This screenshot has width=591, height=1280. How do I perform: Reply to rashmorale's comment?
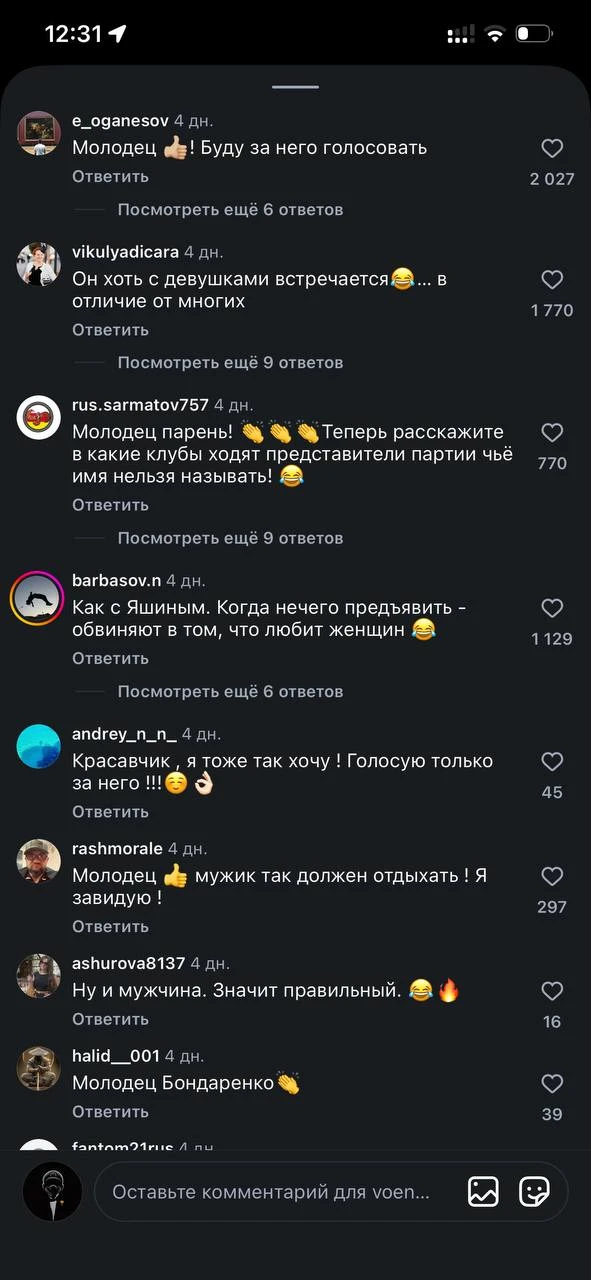(110, 927)
